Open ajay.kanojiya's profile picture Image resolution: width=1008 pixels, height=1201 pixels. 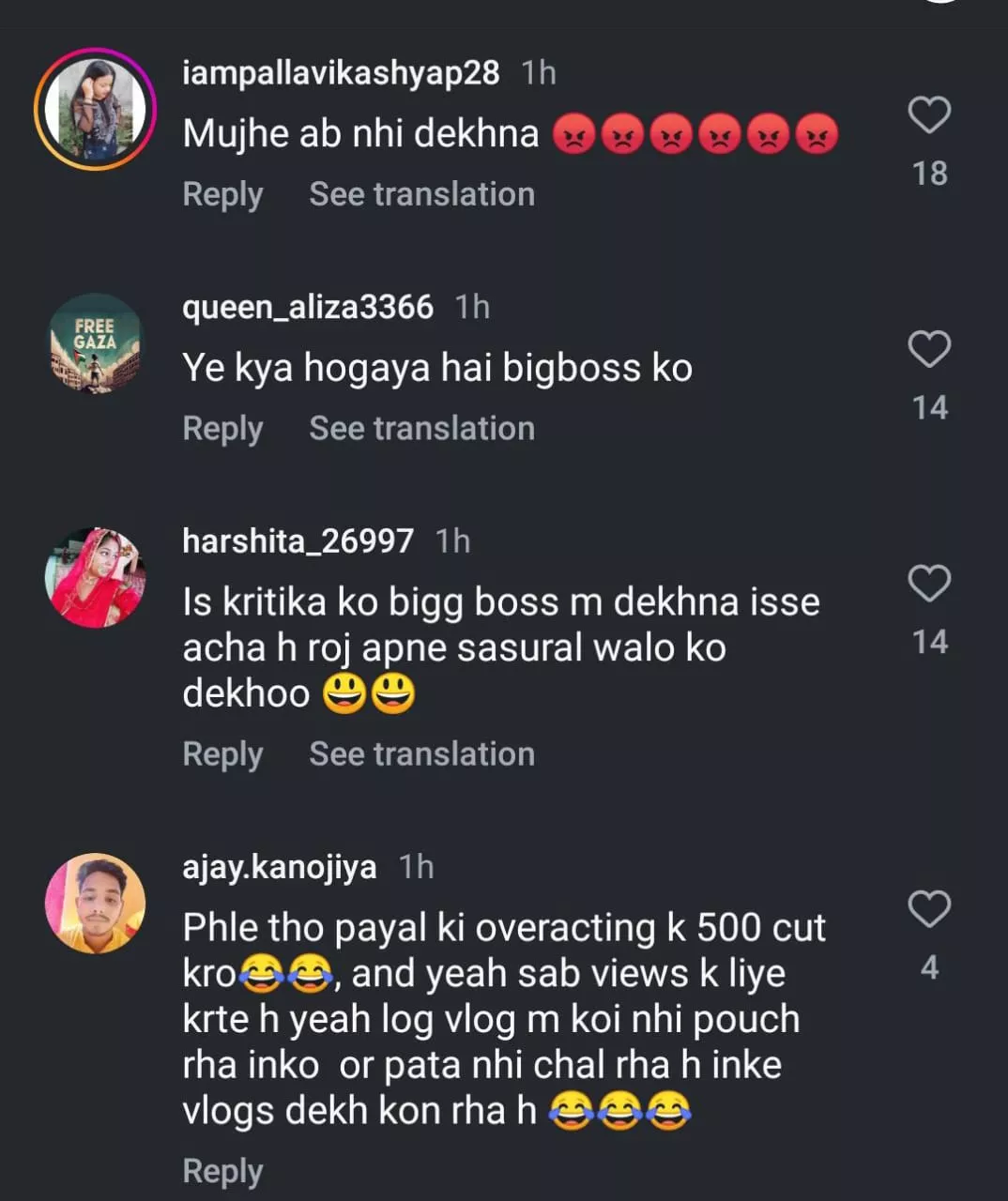(95, 903)
